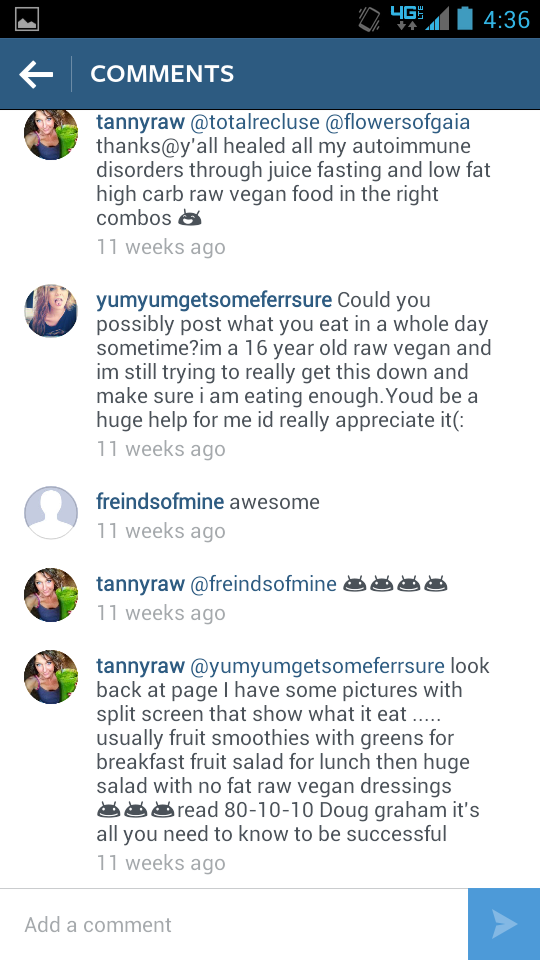Send the comment with the arrow button
Image resolution: width=540 pixels, height=960 pixels.
coord(504,924)
